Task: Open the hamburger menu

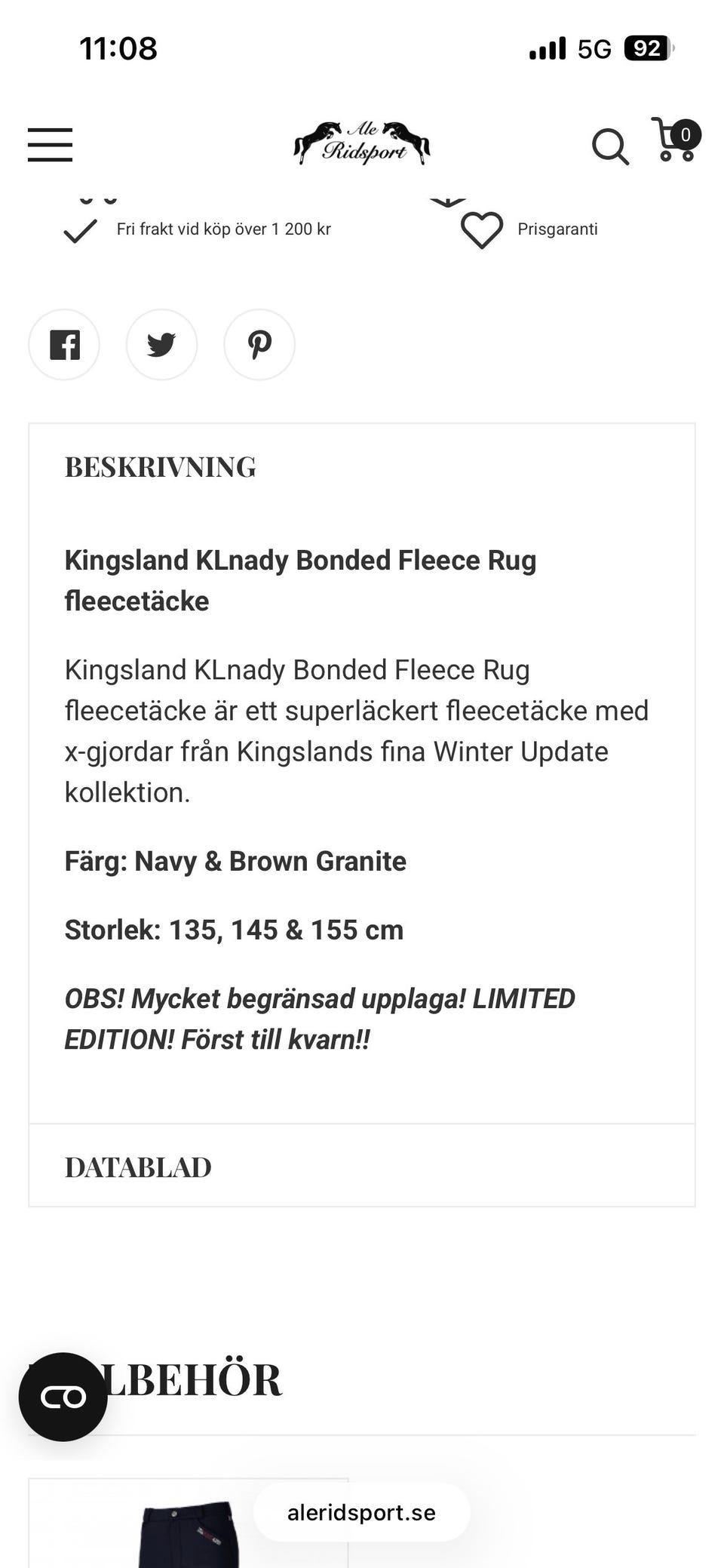Action: tap(50, 145)
